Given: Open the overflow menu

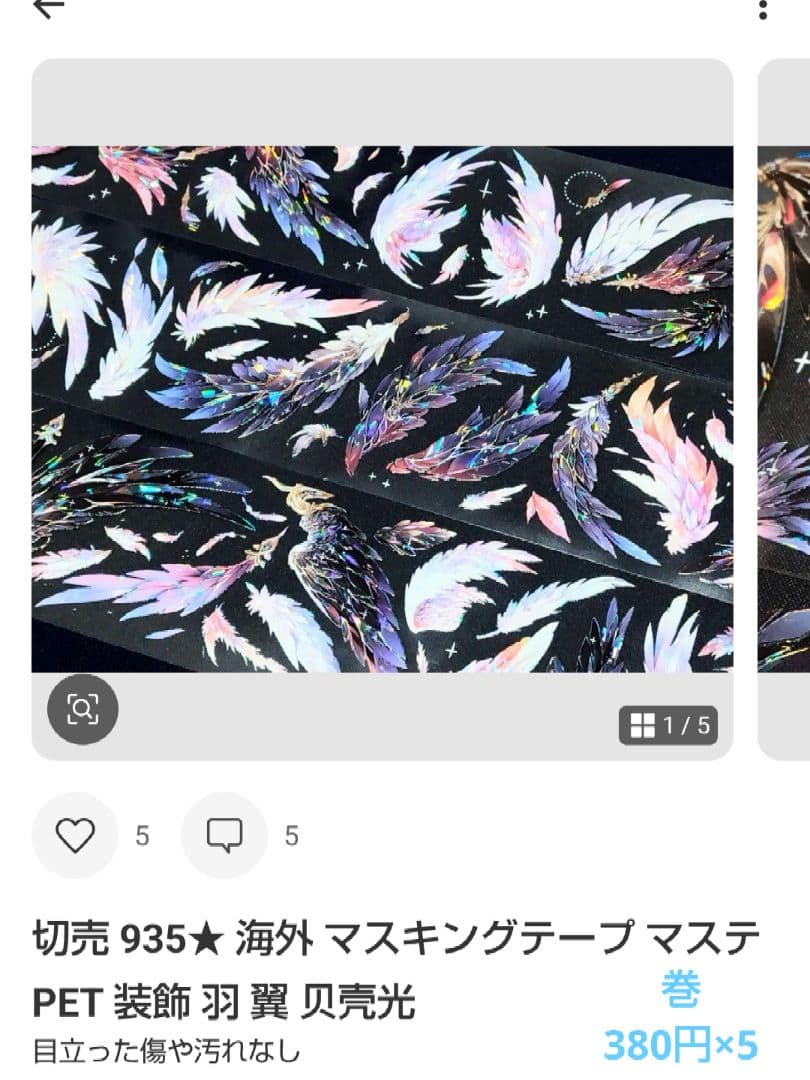Looking at the screenshot, I should coord(763,10).
